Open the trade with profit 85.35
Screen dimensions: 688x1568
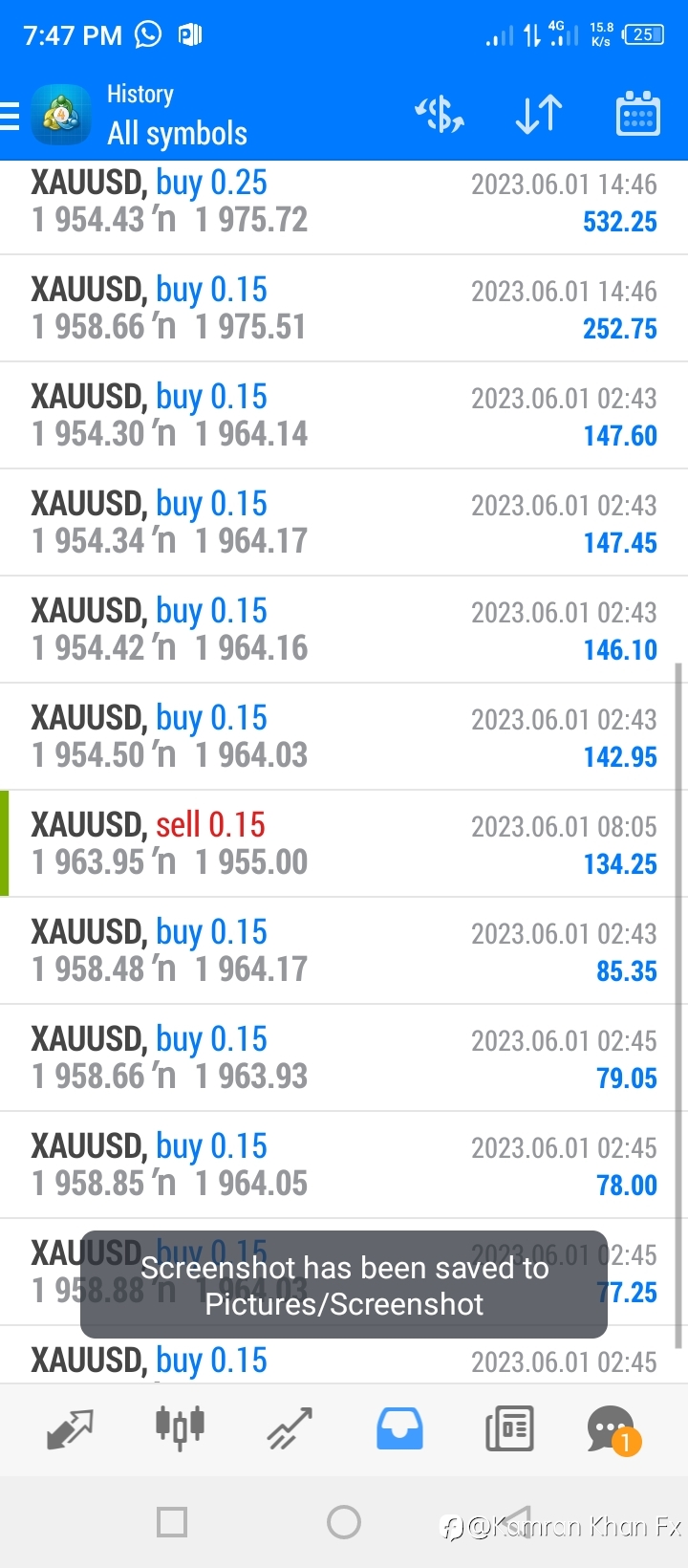[x=344, y=951]
